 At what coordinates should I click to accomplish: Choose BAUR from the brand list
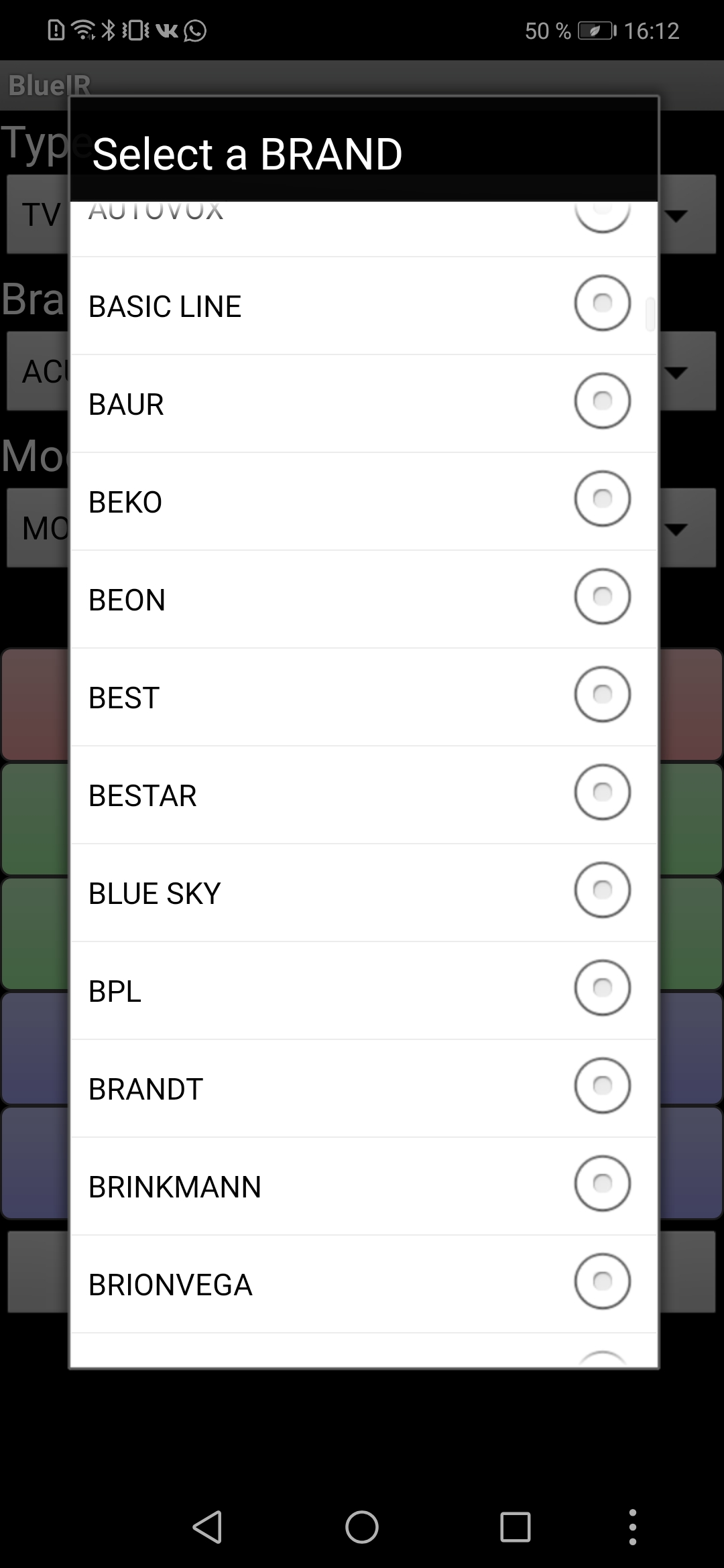coord(363,403)
